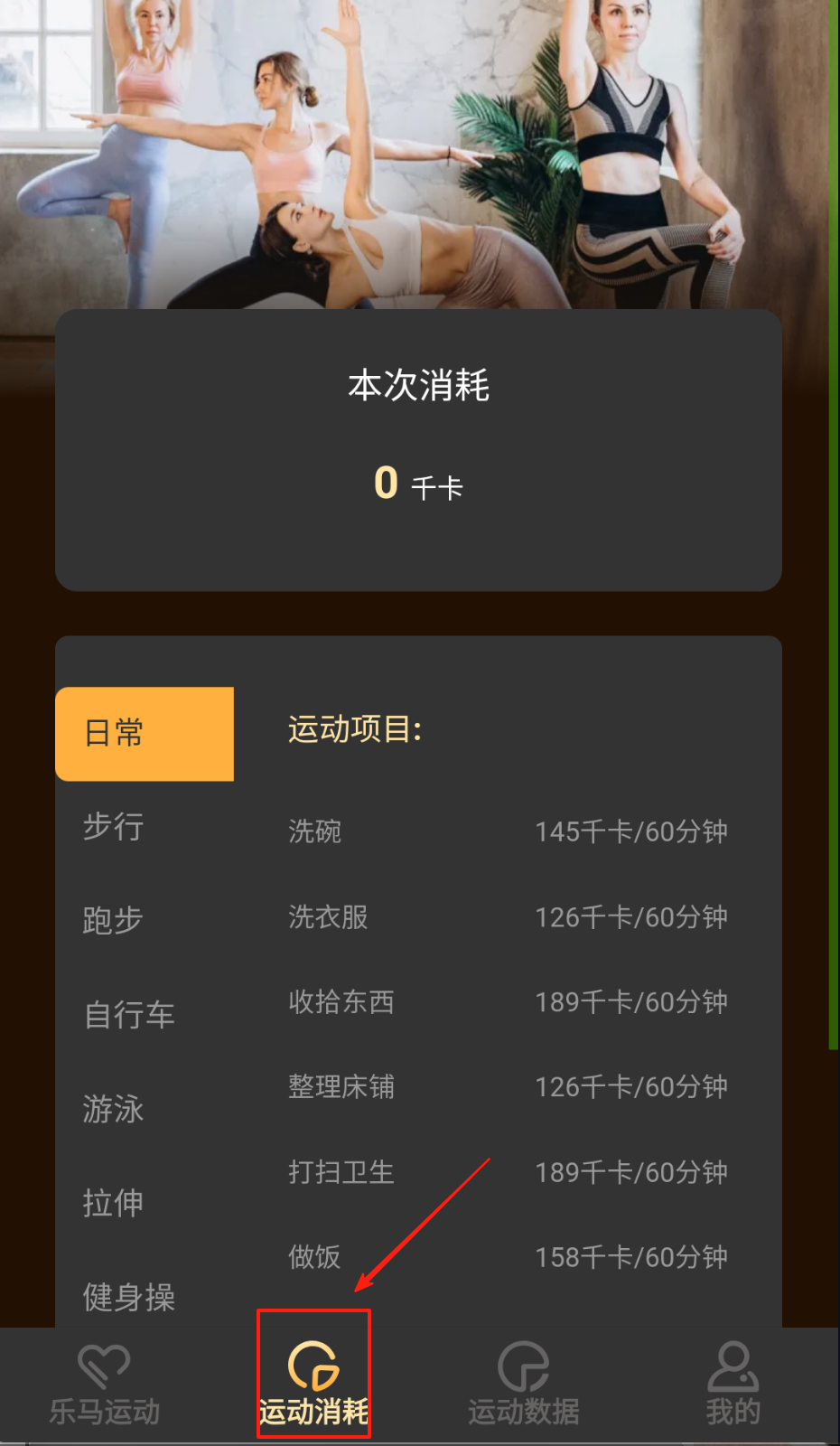
Task: Choose 收拾东西 from the activity list
Action: (x=508, y=1002)
